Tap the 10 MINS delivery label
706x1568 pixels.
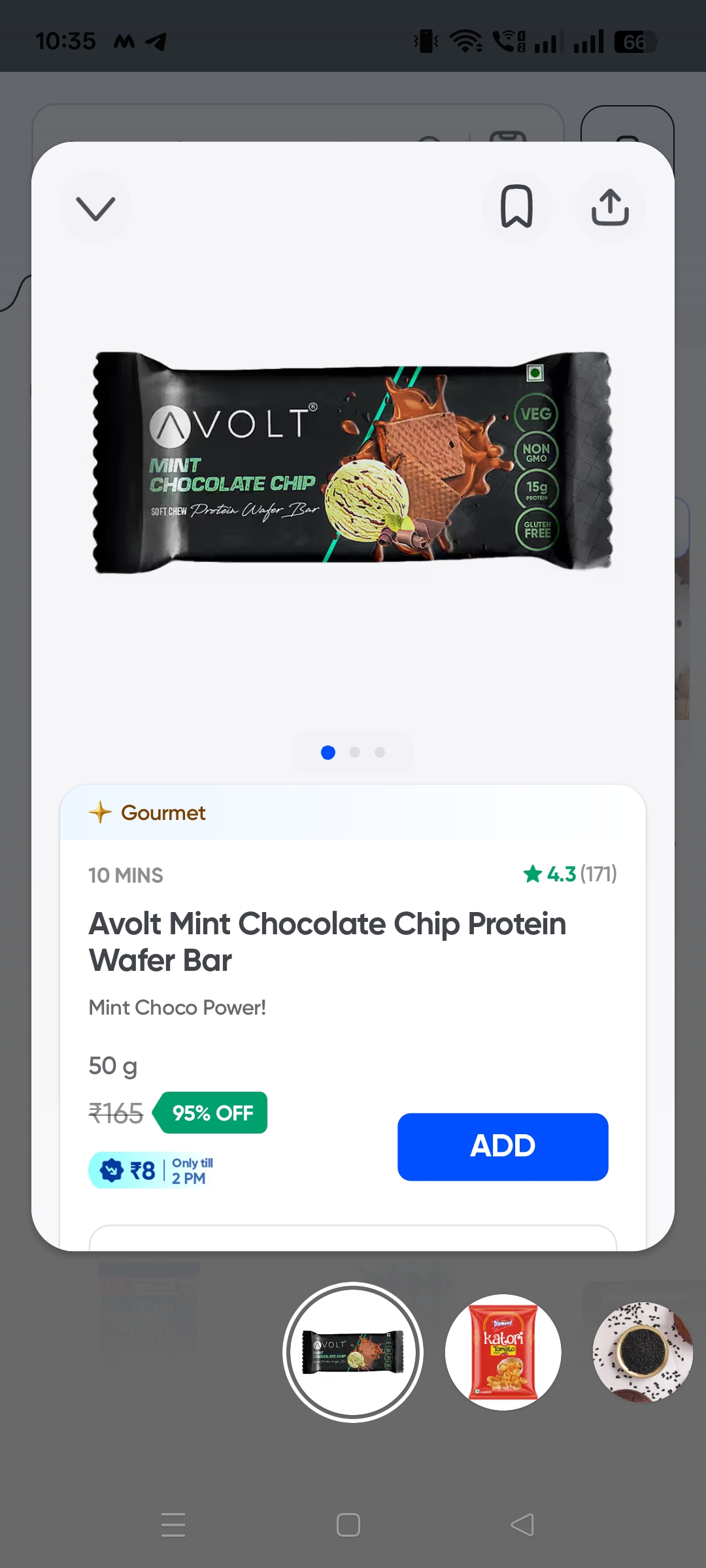126,874
